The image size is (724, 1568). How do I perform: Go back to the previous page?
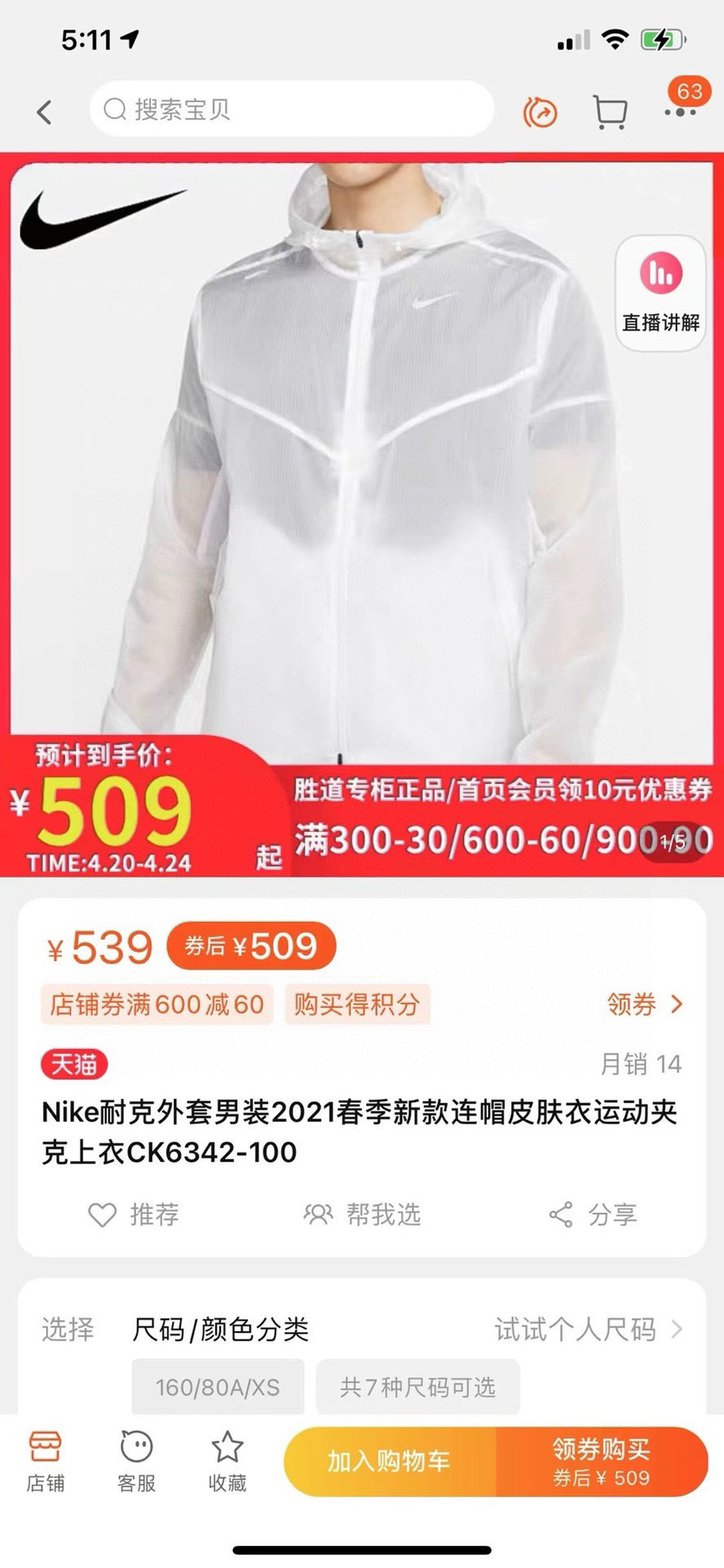coord(45,112)
